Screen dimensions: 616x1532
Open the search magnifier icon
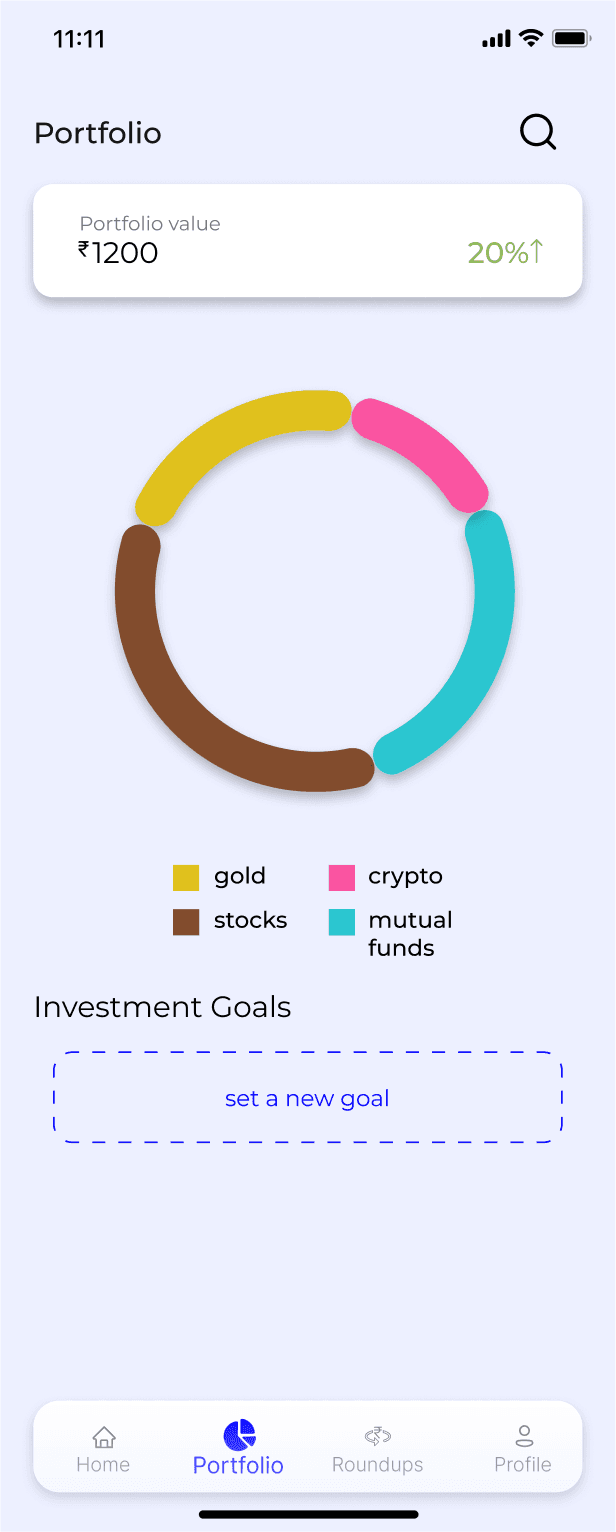pos(538,133)
